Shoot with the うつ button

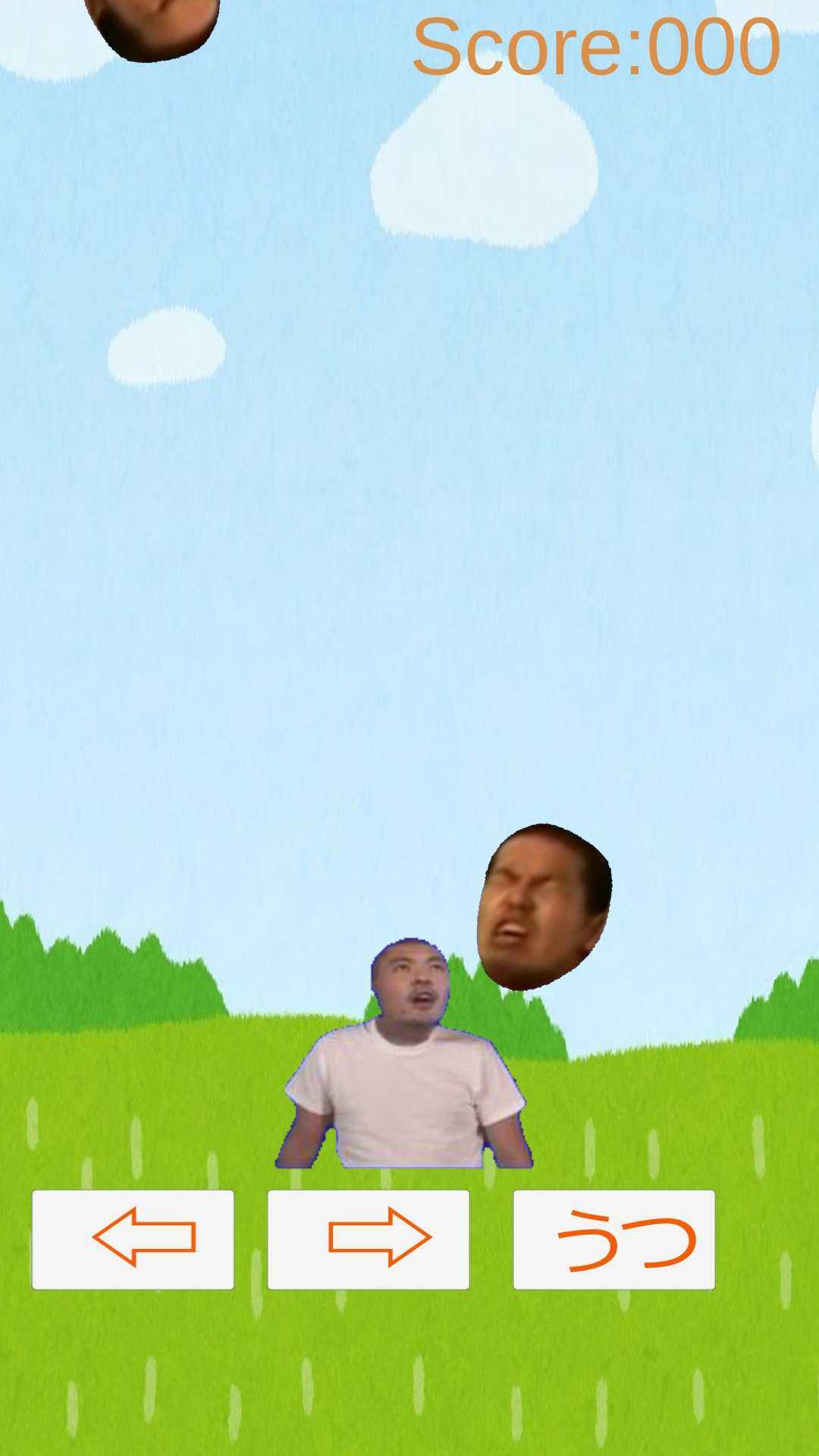(613, 1239)
